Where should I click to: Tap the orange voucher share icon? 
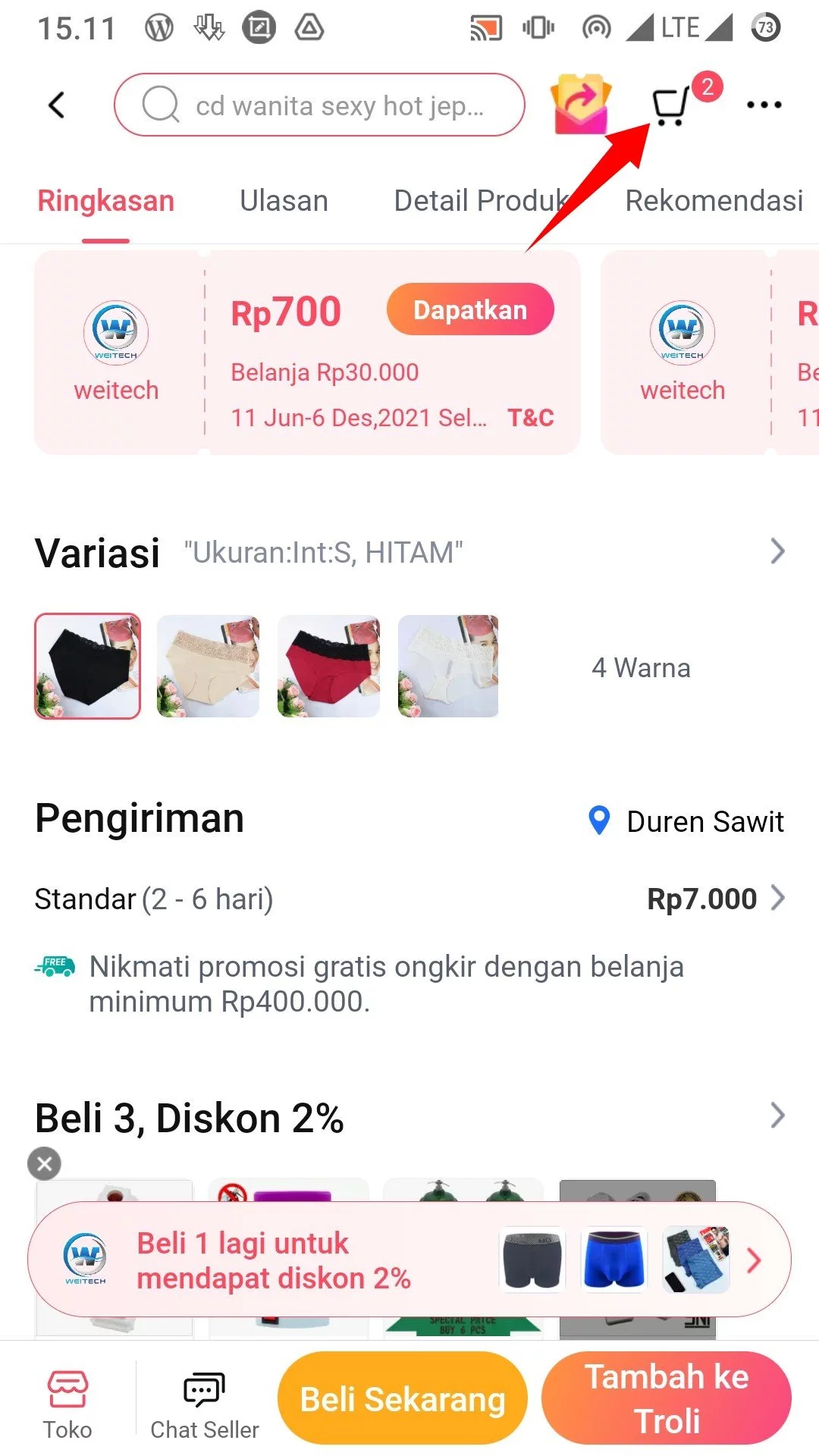tap(579, 105)
